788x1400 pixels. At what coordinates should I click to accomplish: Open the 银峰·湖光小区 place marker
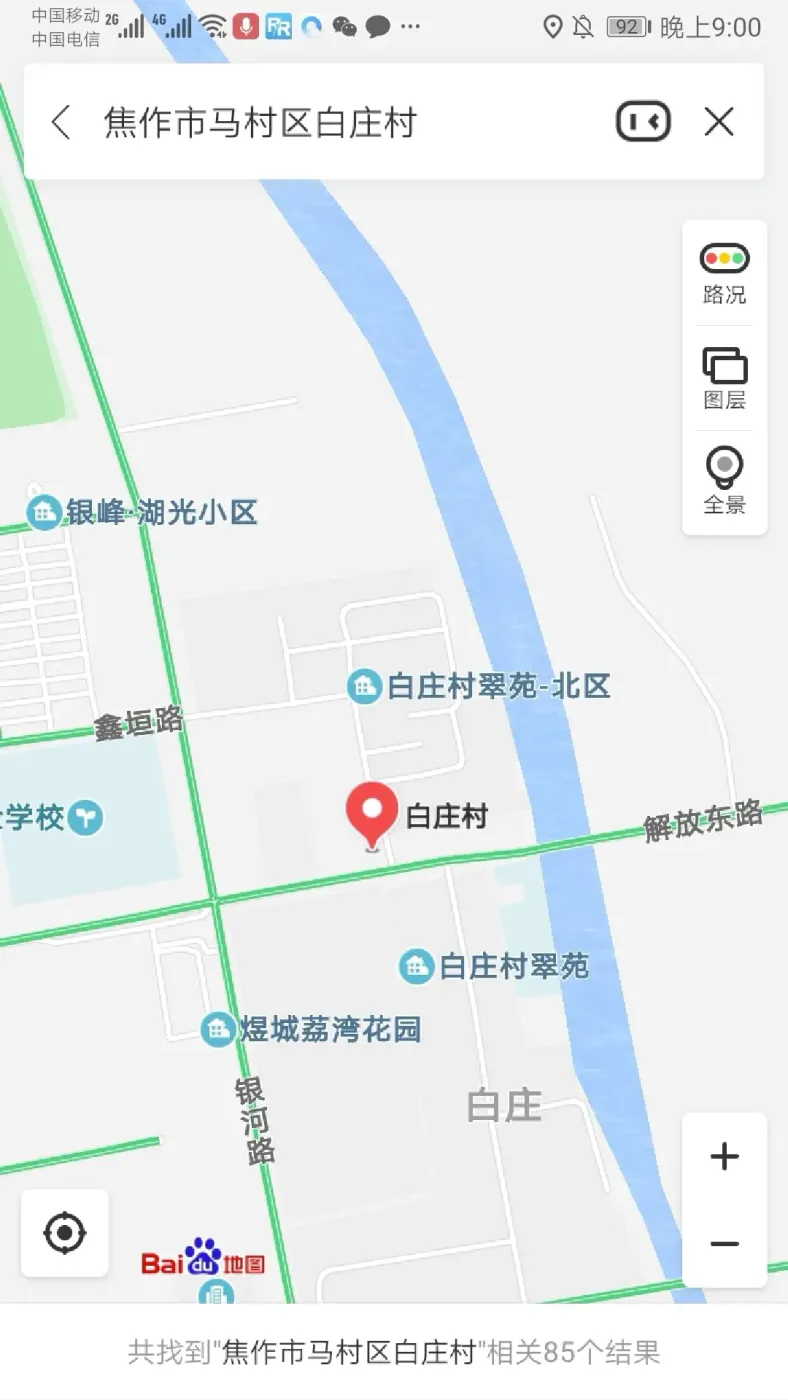pos(44,513)
